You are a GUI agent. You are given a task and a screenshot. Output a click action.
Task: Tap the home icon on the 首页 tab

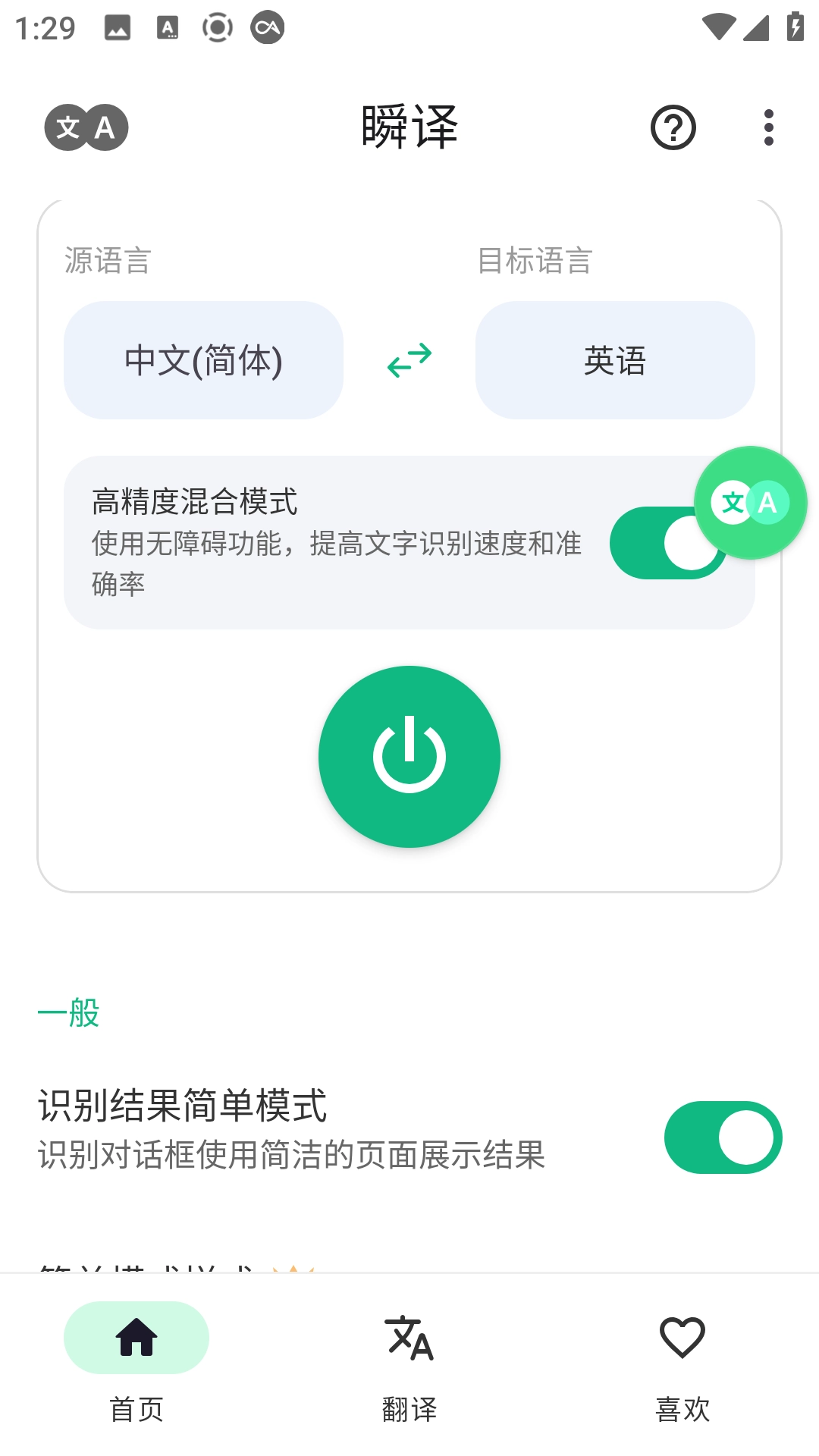(136, 1338)
